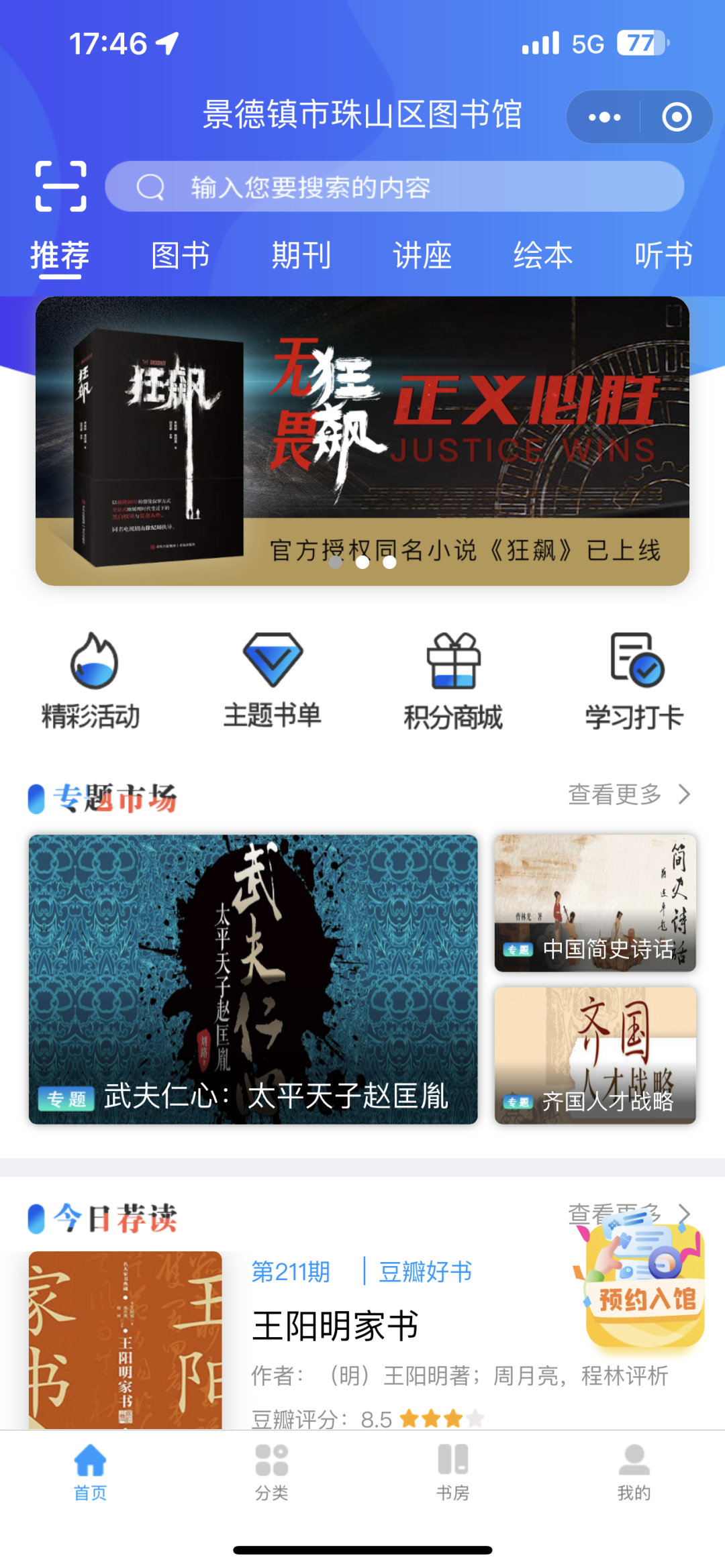
Task: Open the 狂飙 novel banner
Action: coord(362,441)
